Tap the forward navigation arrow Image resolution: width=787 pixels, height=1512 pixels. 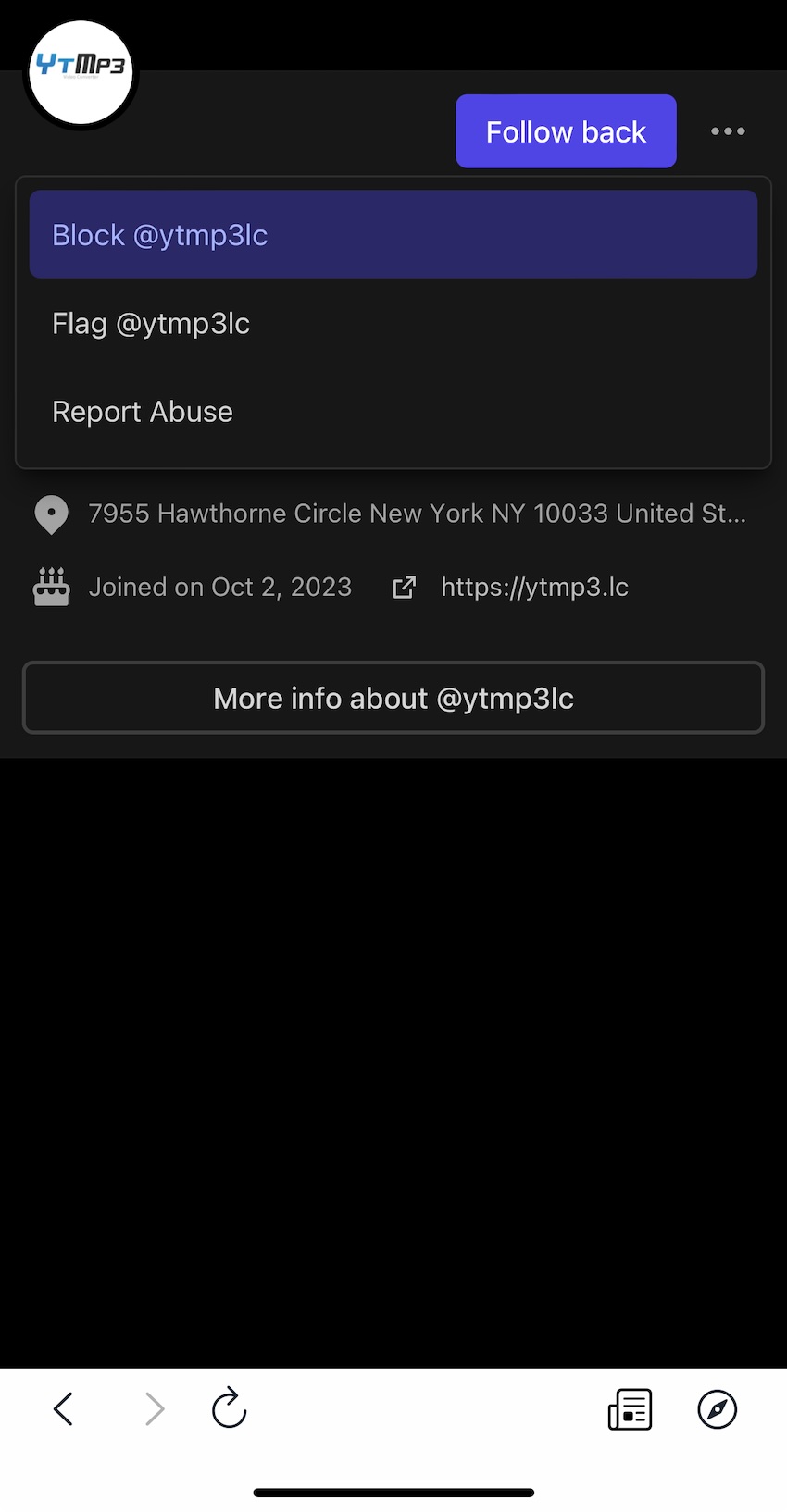pos(155,1409)
